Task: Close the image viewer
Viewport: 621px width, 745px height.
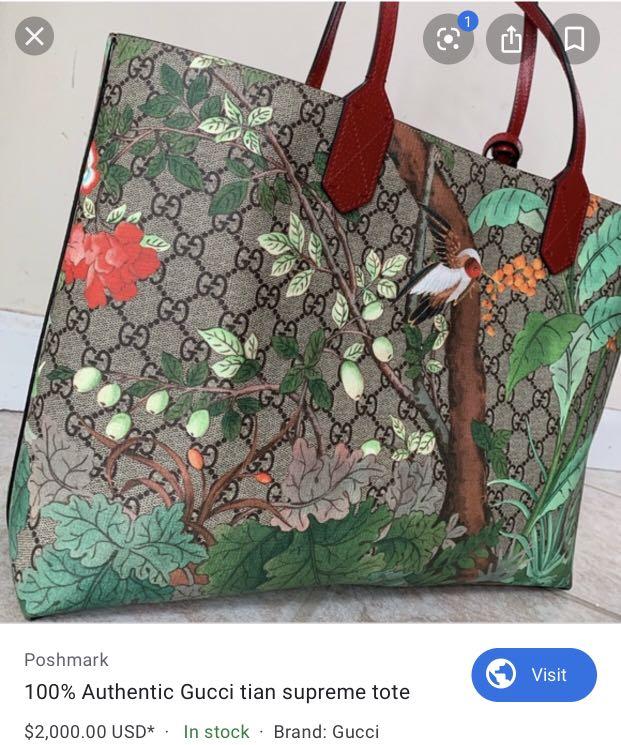Action: point(34,37)
